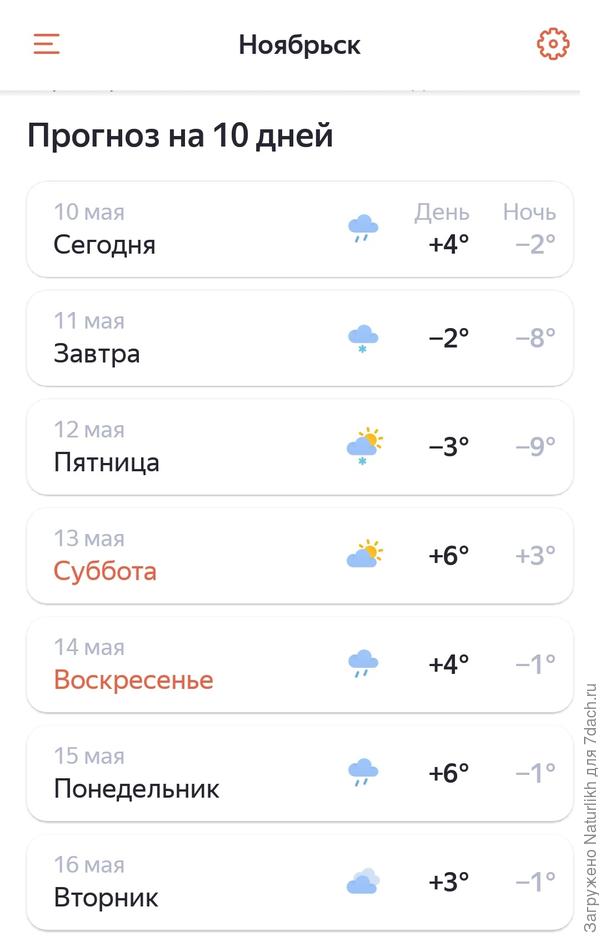Open today's forecast for 10 мая
Image resolution: width=600 pixels, height=937 pixels.
point(300,229)
